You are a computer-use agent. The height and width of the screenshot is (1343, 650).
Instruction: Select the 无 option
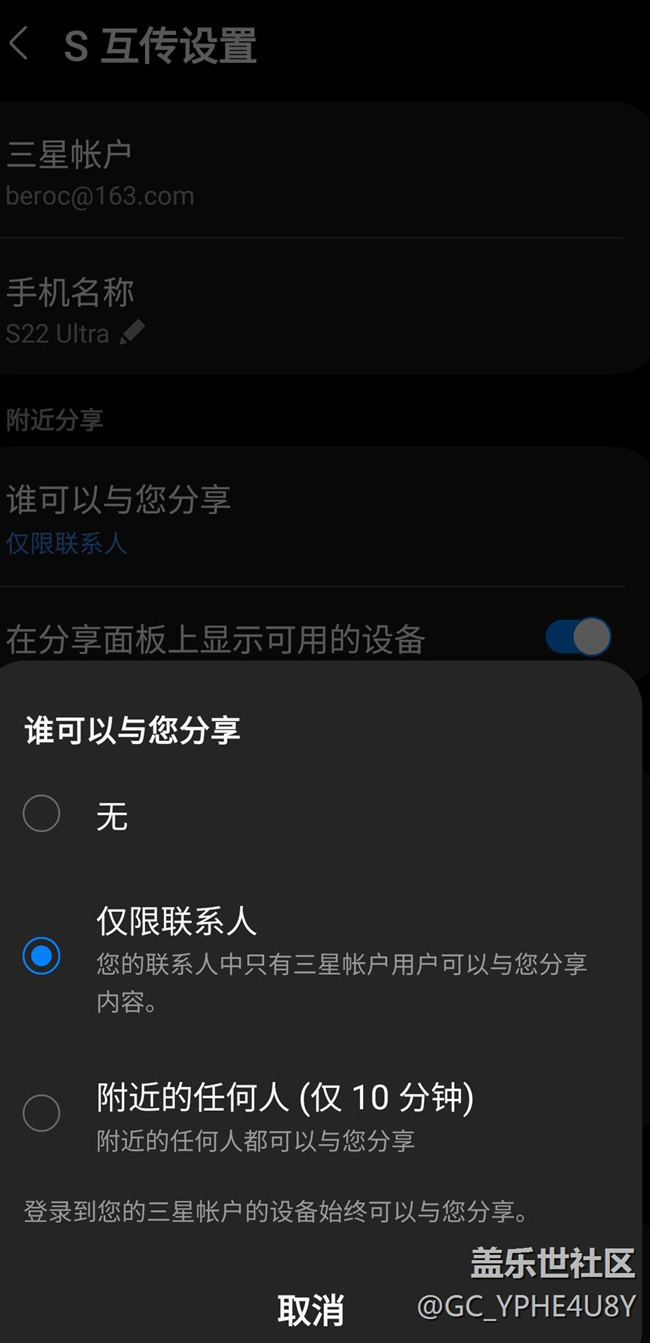click(320, 815)
